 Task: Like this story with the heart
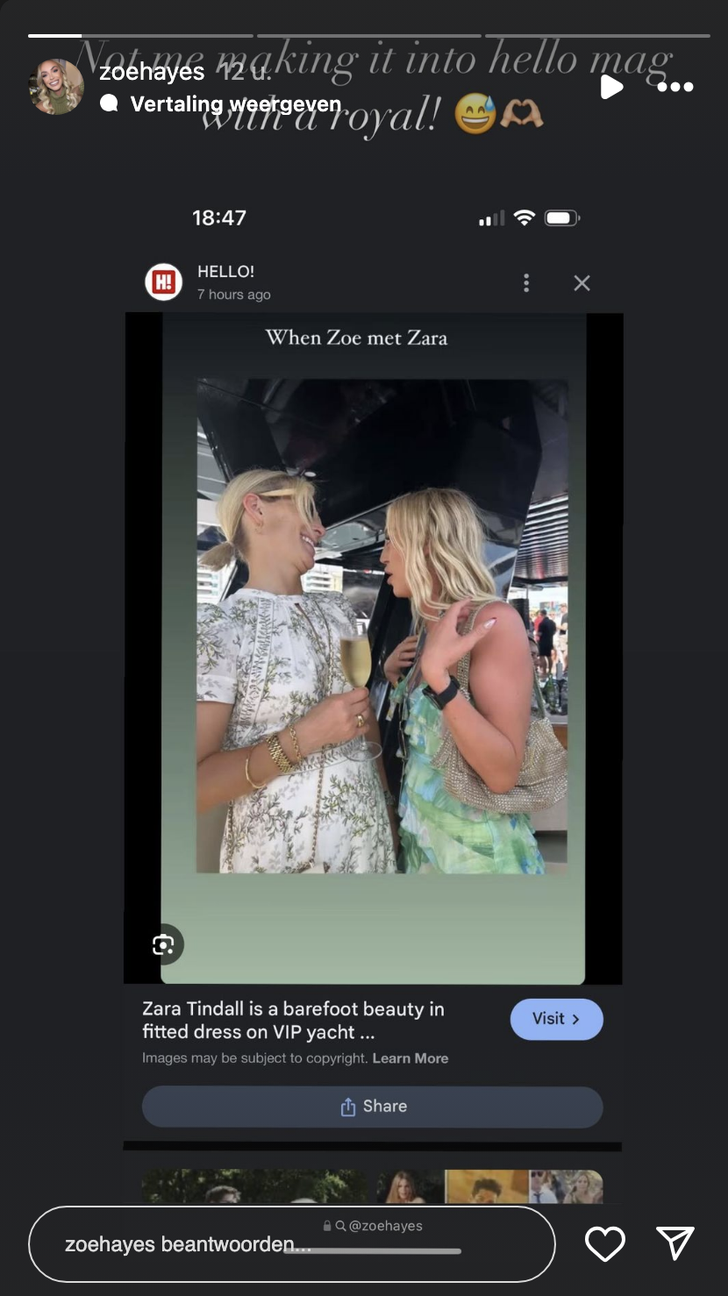604,1243
